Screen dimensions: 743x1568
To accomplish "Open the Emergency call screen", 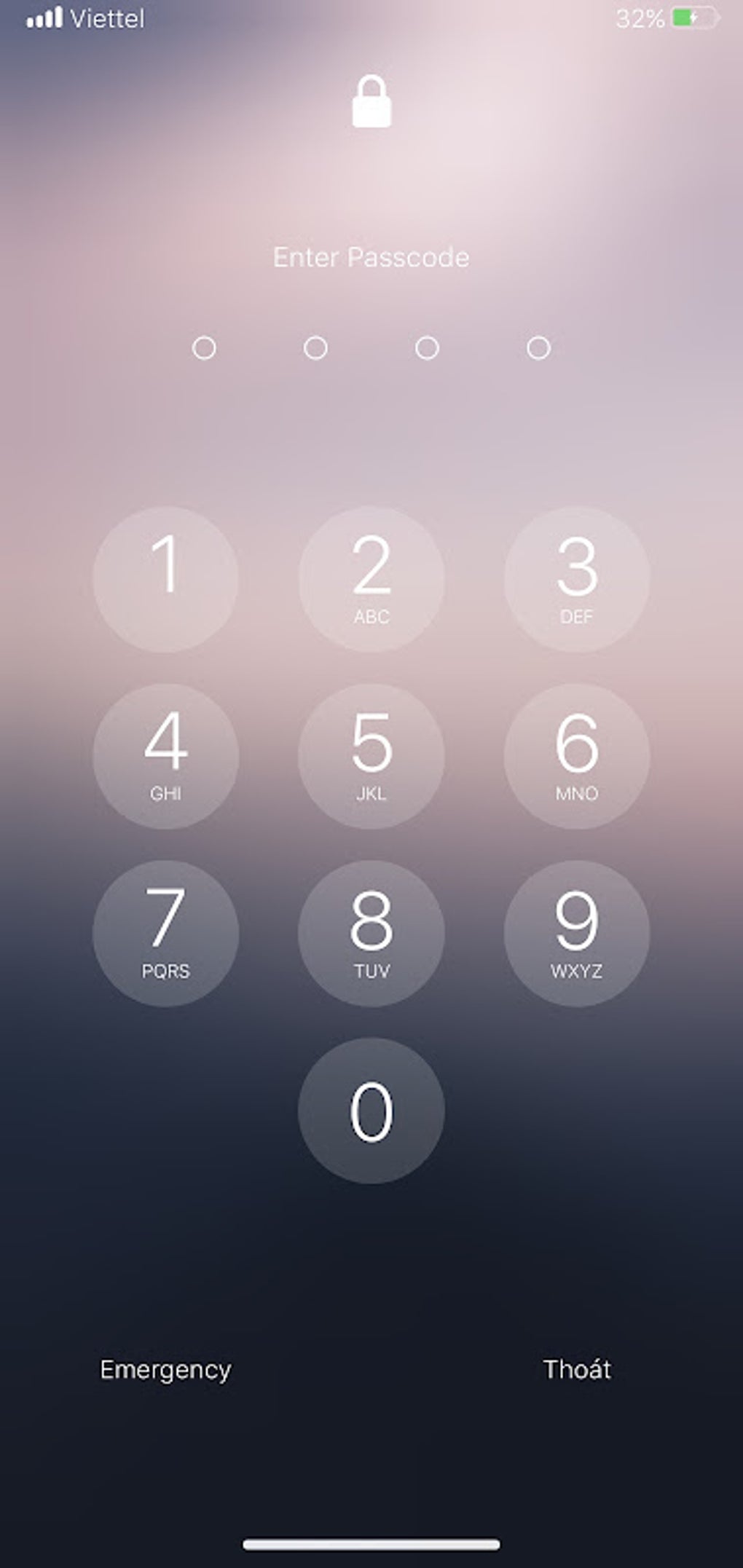I will (165, 1369).
